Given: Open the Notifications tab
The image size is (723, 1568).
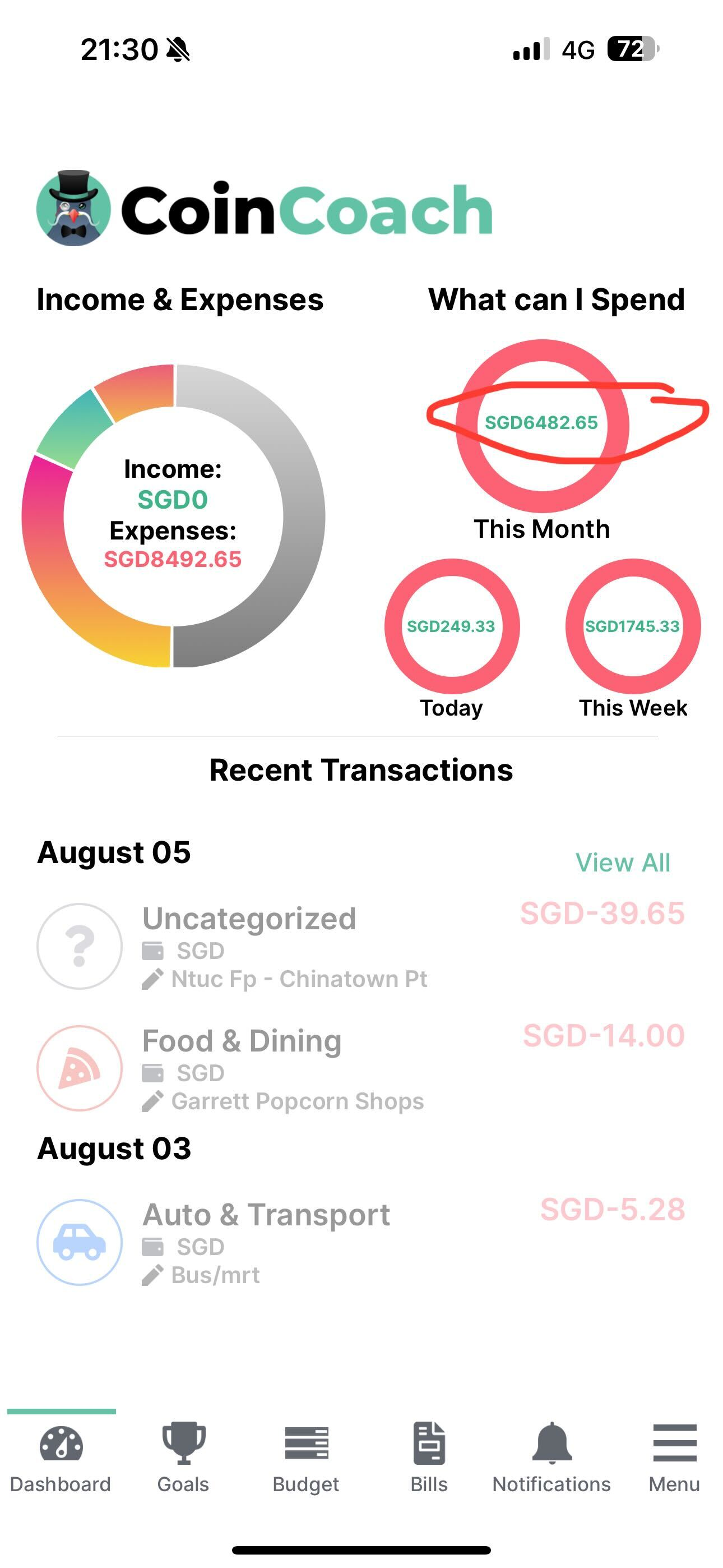Looking at the screenshot, I should 551,1457.
